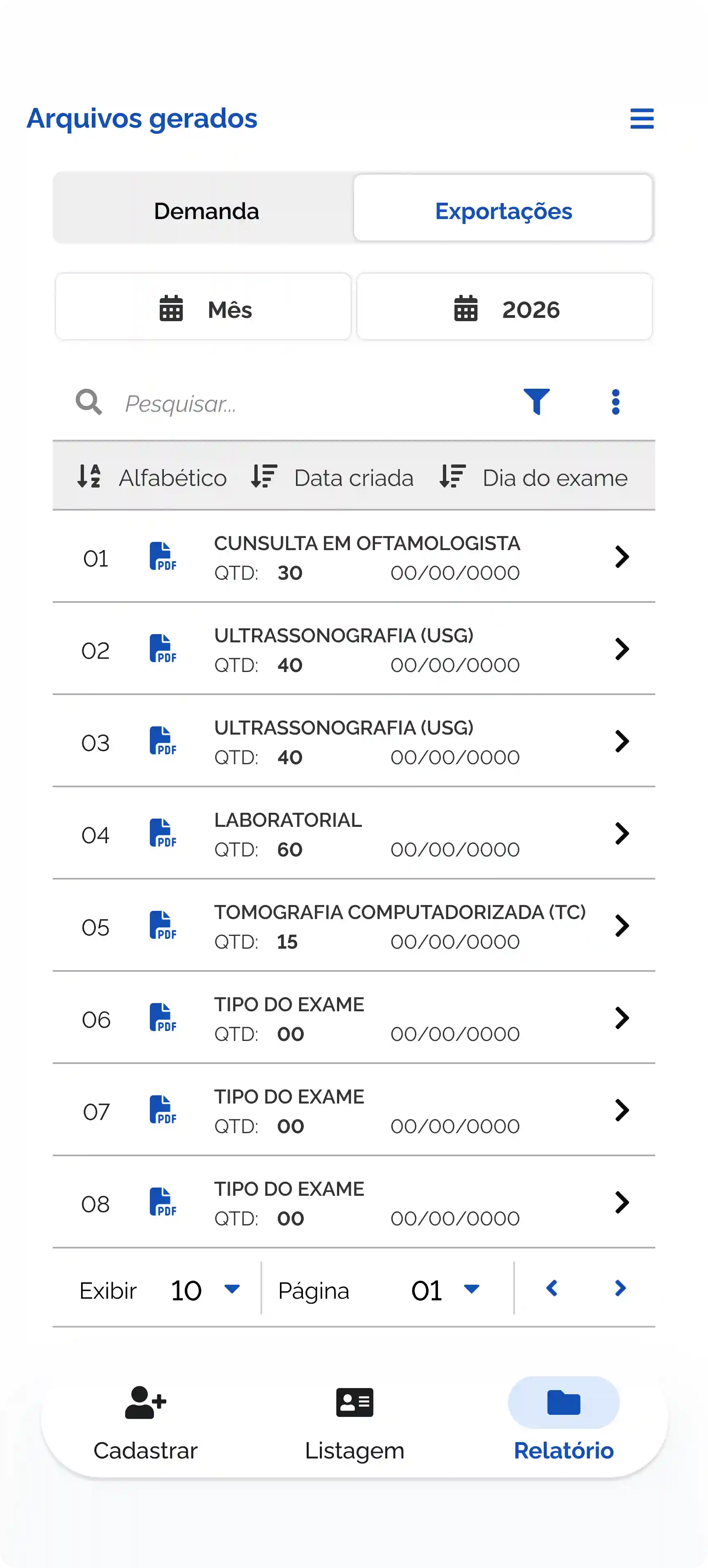Open the Mês month selector
This screenshot has width=708, height=1568.
coord(203,306)
